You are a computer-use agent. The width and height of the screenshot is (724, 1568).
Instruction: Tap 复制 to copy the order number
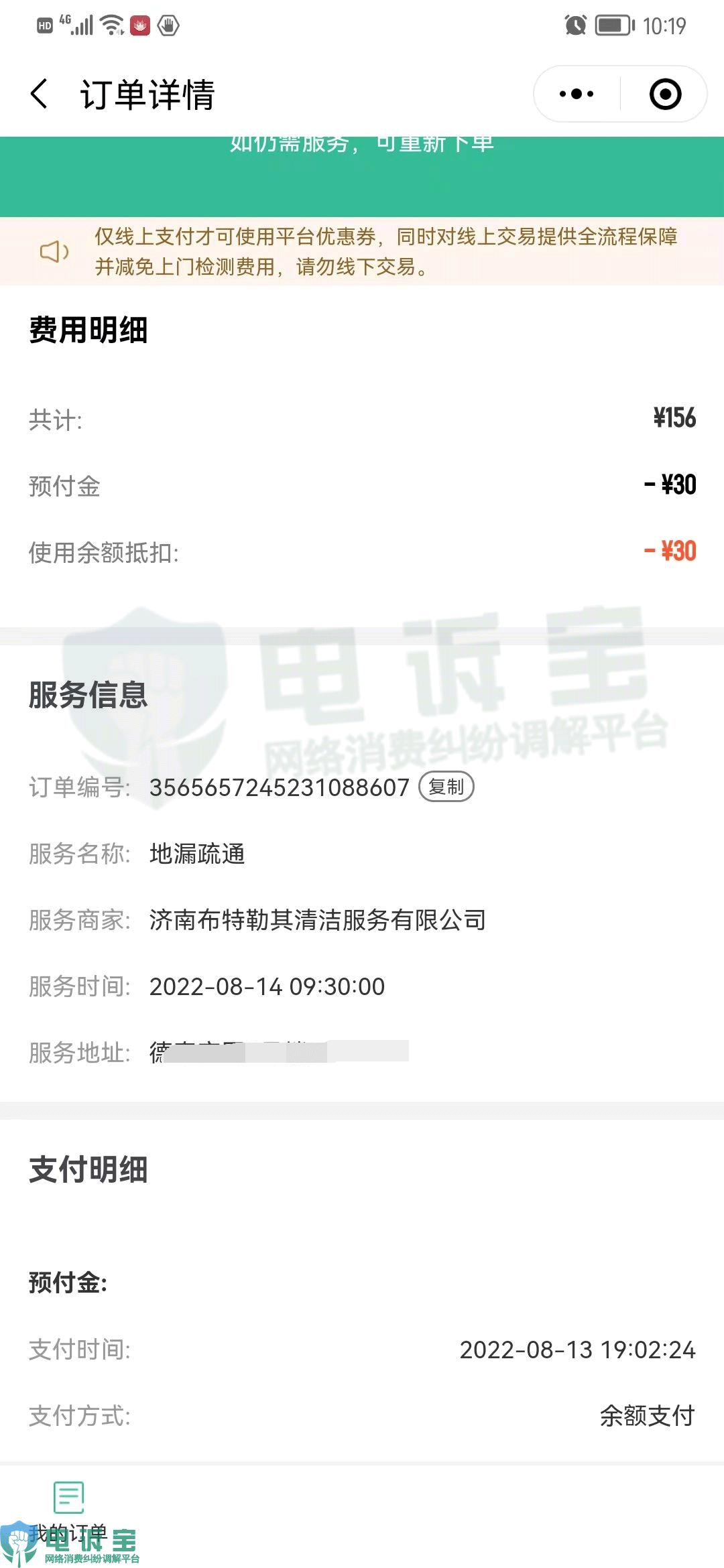(x=446, y=787)
